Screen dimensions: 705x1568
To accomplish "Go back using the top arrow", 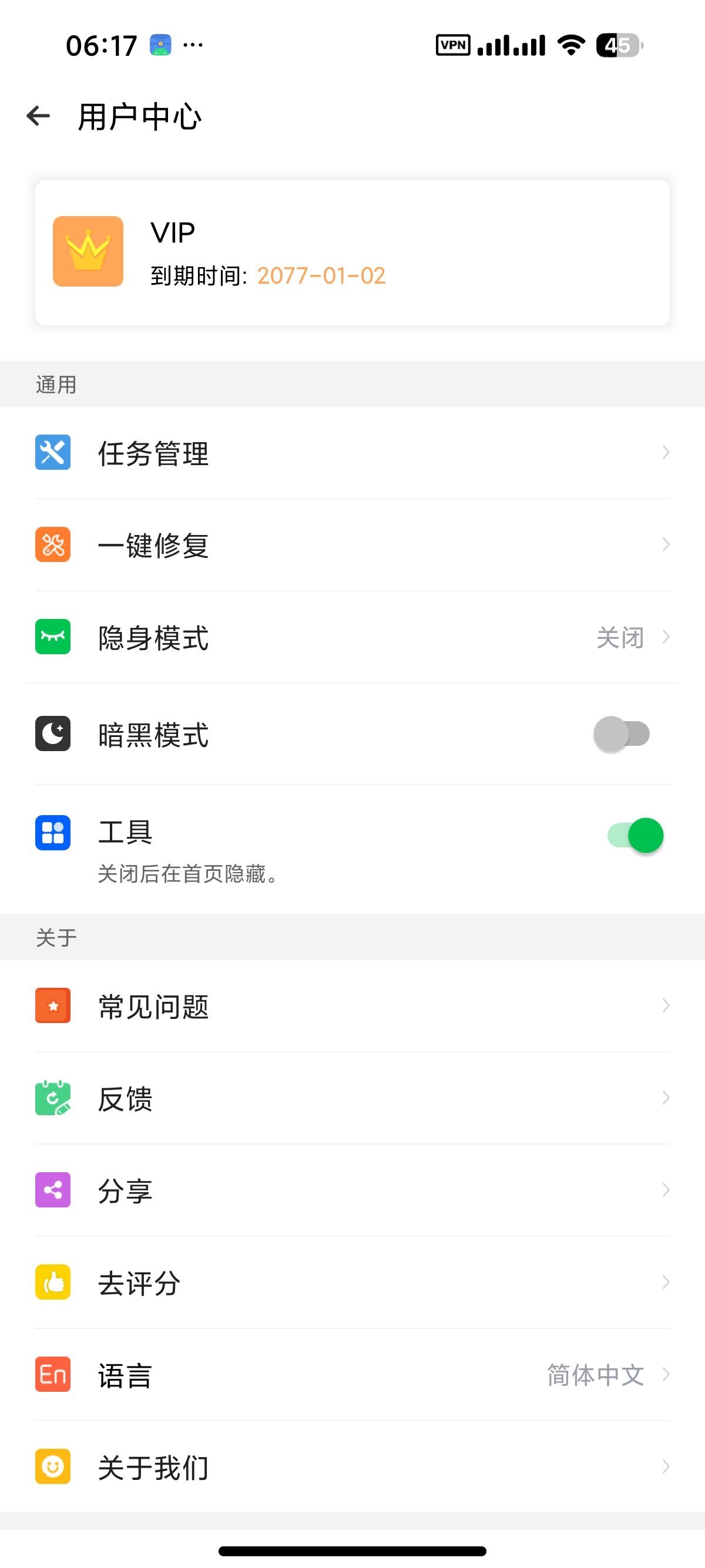I will pyautogui.click(x=38, y=116).
